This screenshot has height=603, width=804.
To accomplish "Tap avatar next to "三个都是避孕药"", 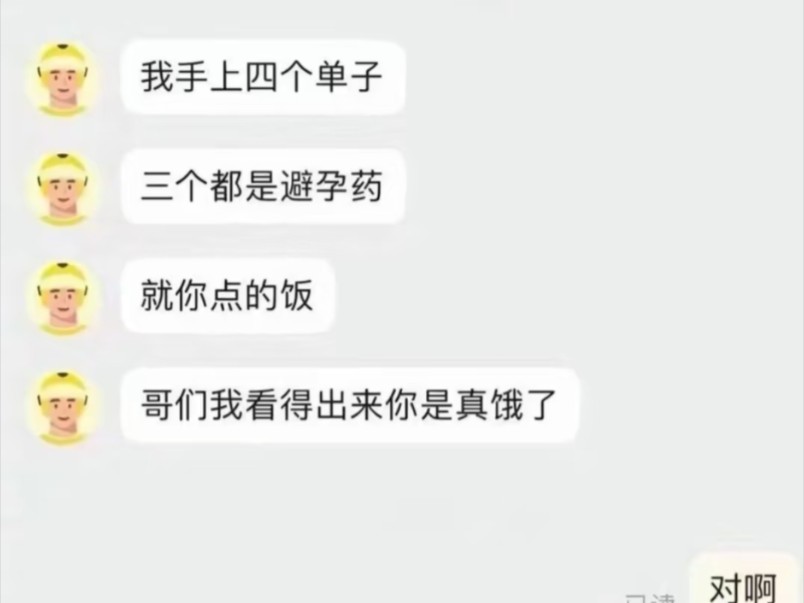I will point(65,188).
